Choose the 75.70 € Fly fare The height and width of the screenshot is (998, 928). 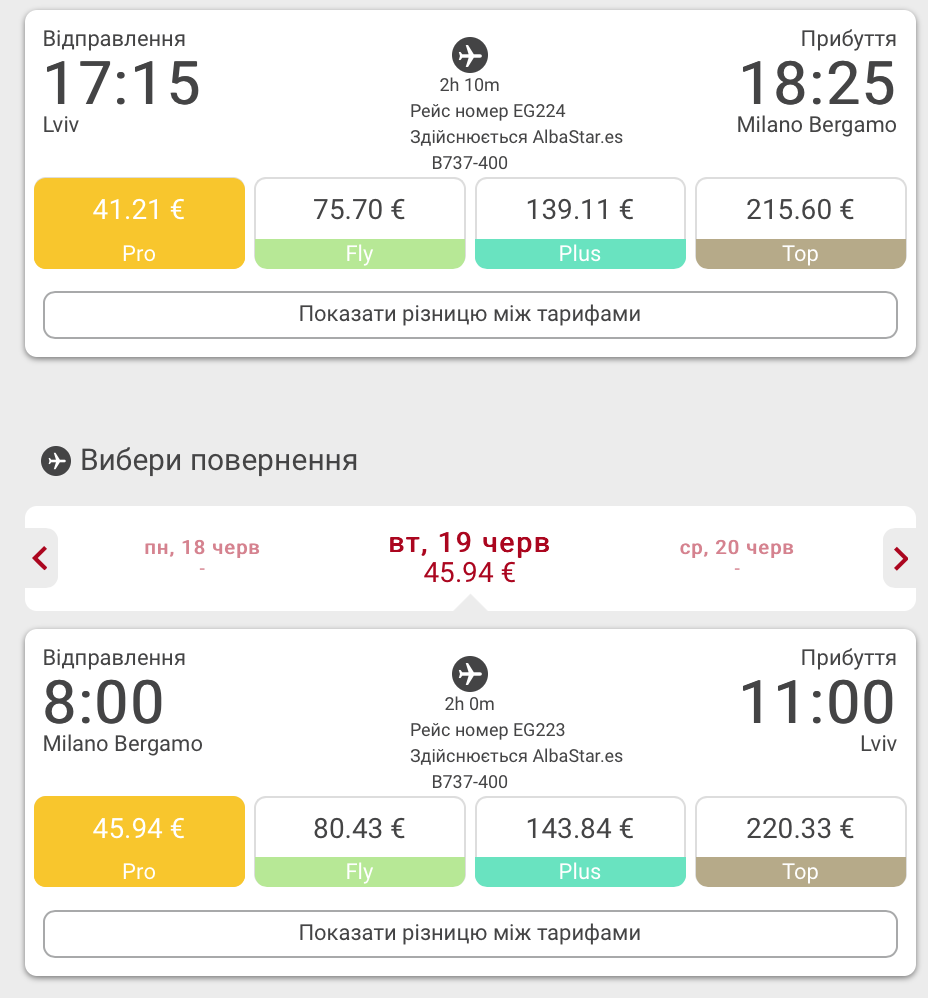(x=359, y=223)
